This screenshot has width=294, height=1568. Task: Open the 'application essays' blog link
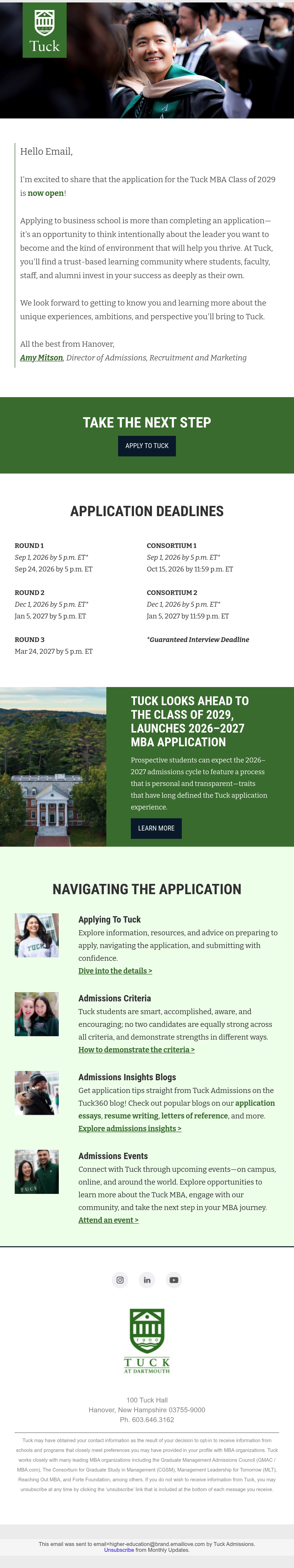(176, 1109)
